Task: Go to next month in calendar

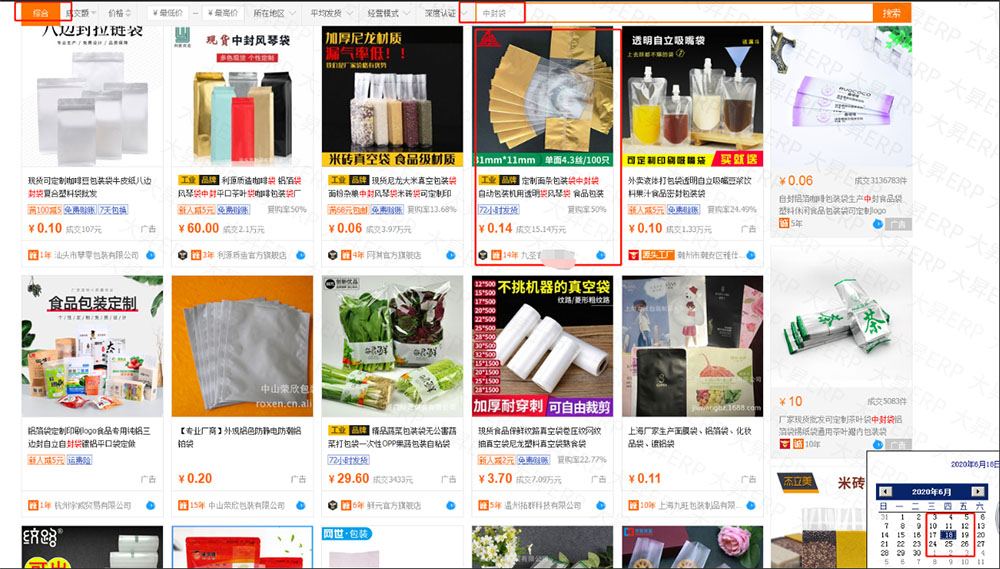Action: point(979,491)
